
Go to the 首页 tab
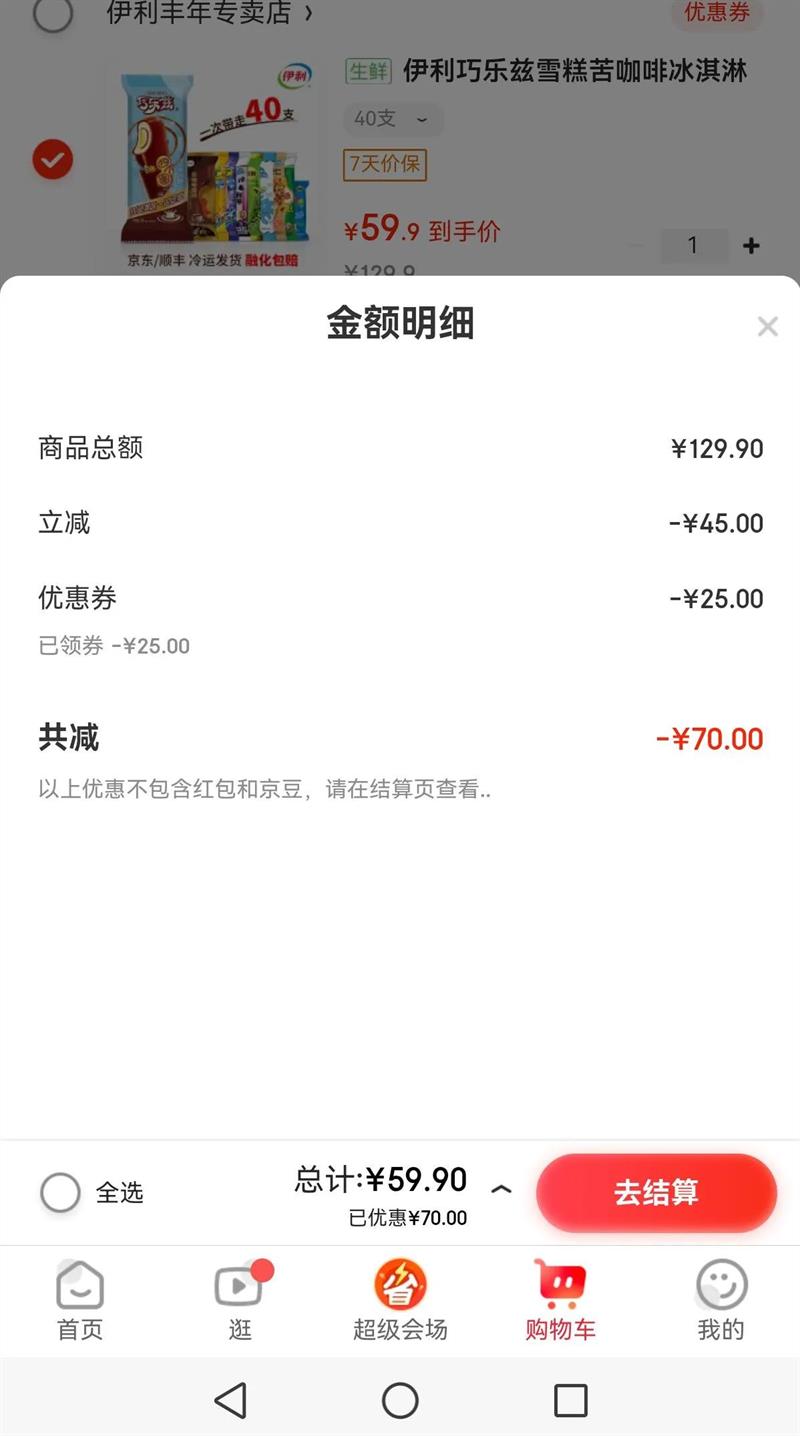click(80, 1299)
